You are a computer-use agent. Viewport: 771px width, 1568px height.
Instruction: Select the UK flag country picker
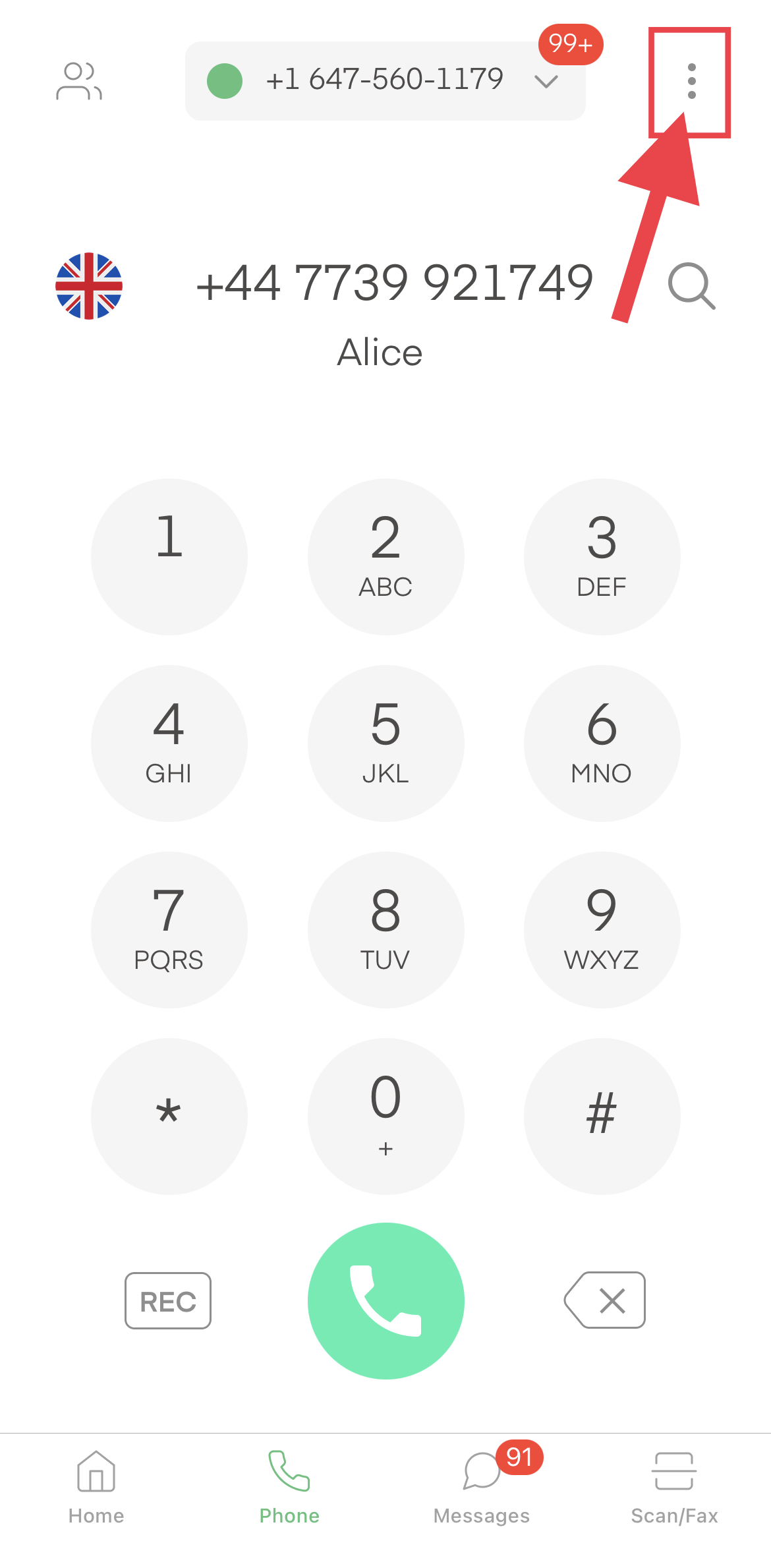coord(89,286)
